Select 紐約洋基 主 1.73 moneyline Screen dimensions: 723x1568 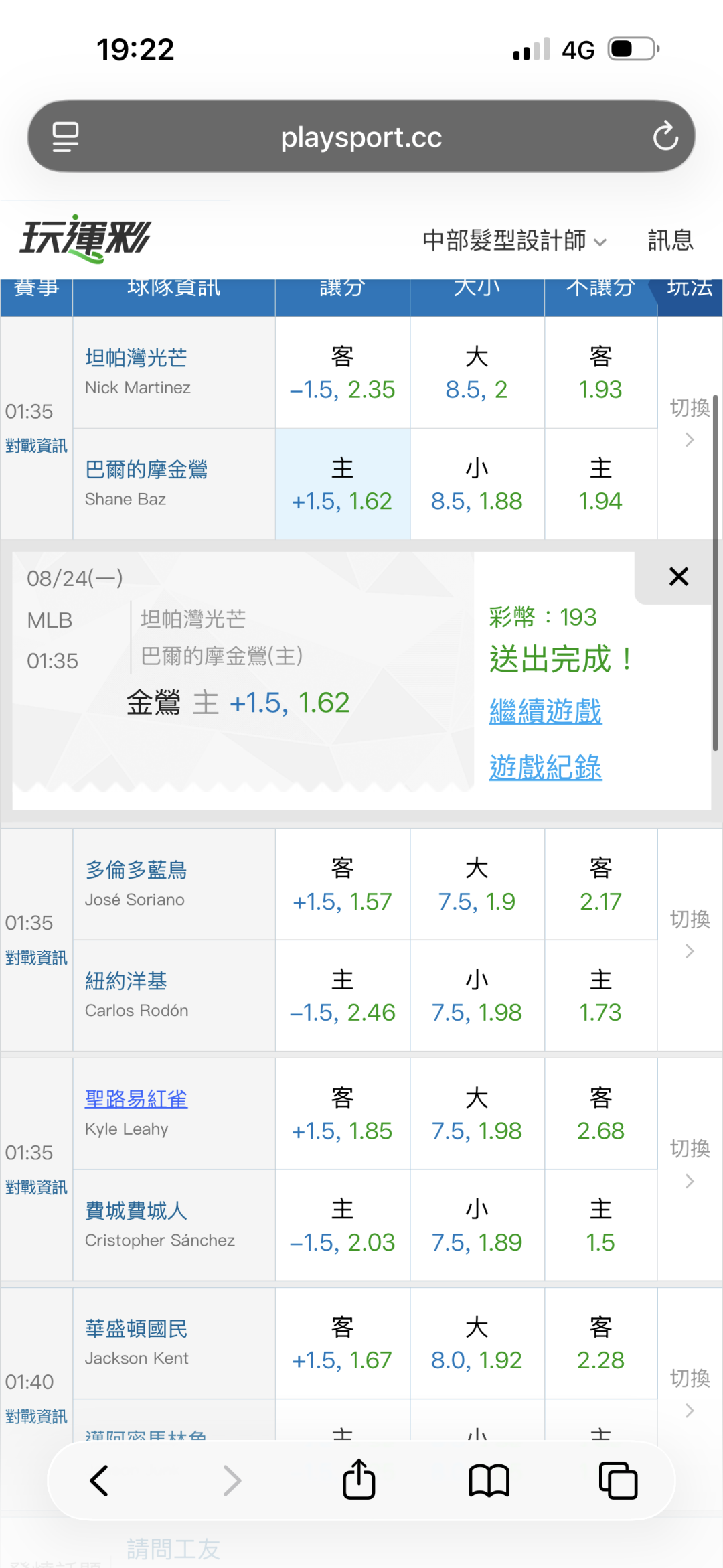pyautogui.click(x=600, y=996)
